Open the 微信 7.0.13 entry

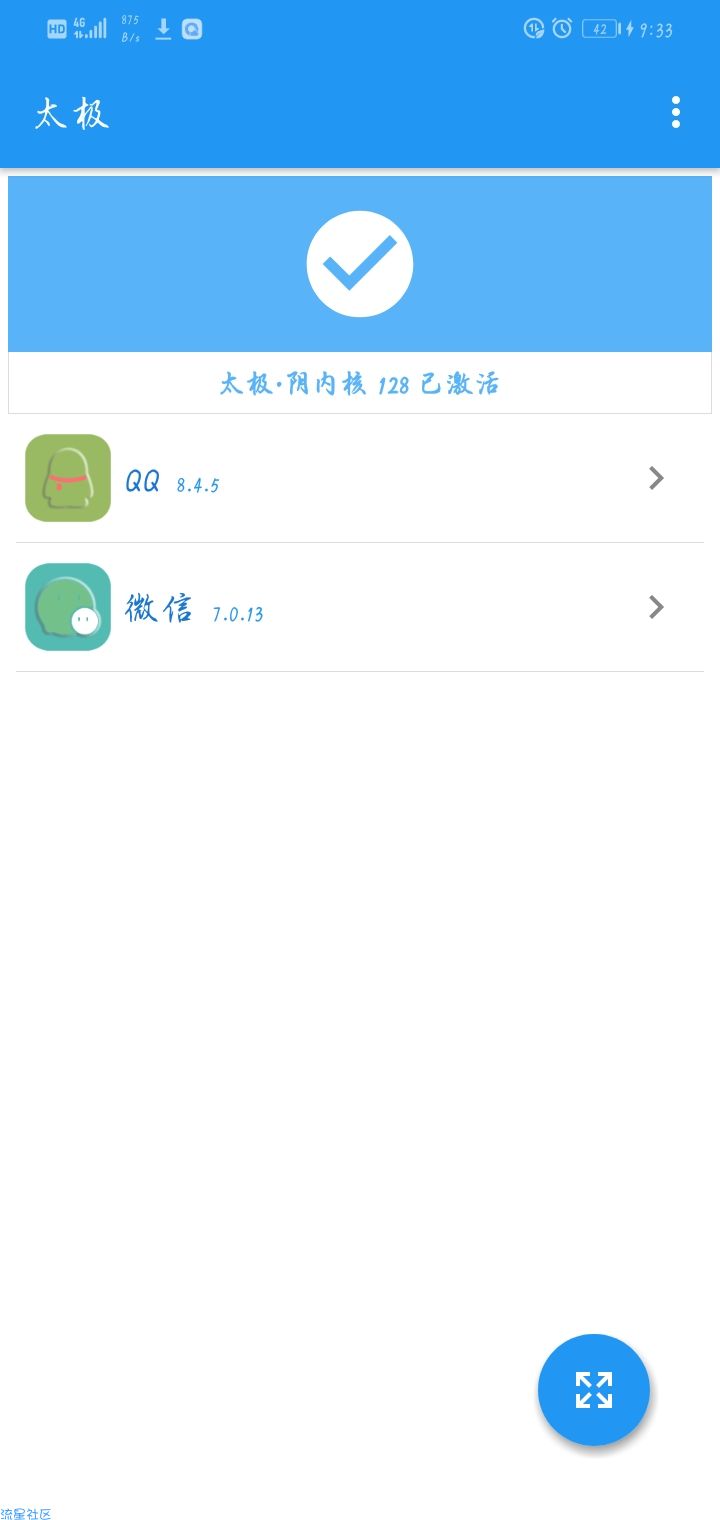tap(360, 607)
